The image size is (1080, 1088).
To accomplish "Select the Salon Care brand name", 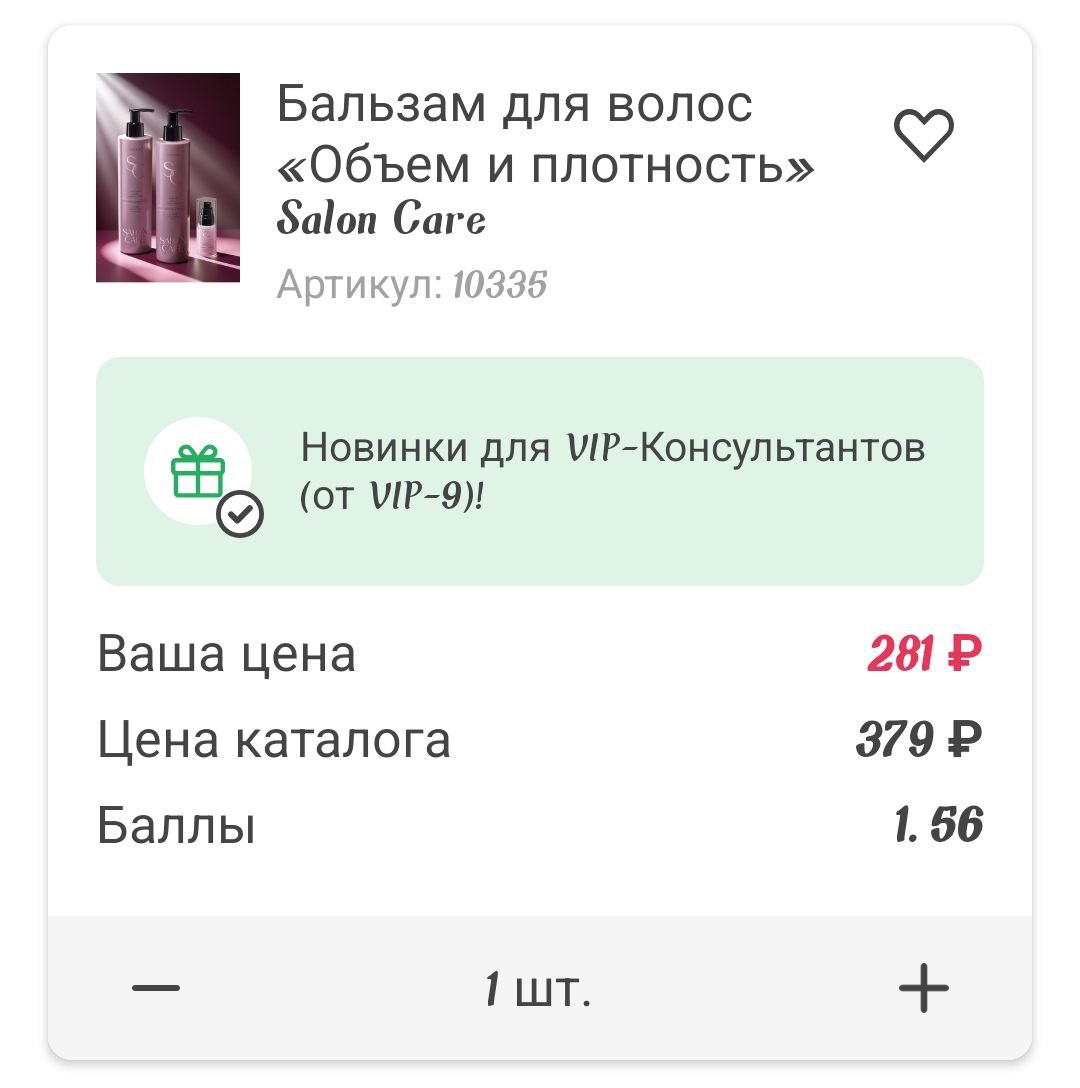I will pyautogui.click(x=380, y=218).
